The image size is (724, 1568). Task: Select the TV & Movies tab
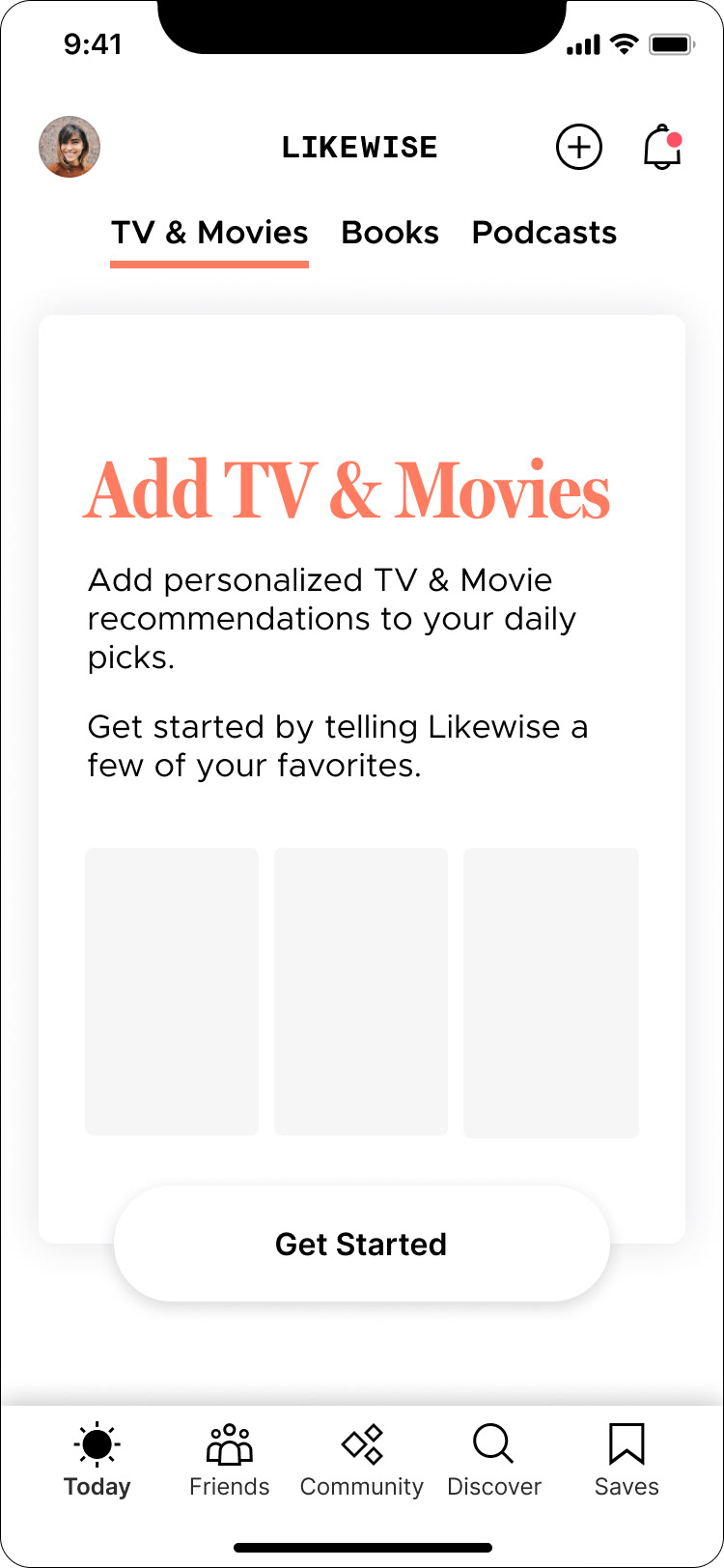click(209, 233)
